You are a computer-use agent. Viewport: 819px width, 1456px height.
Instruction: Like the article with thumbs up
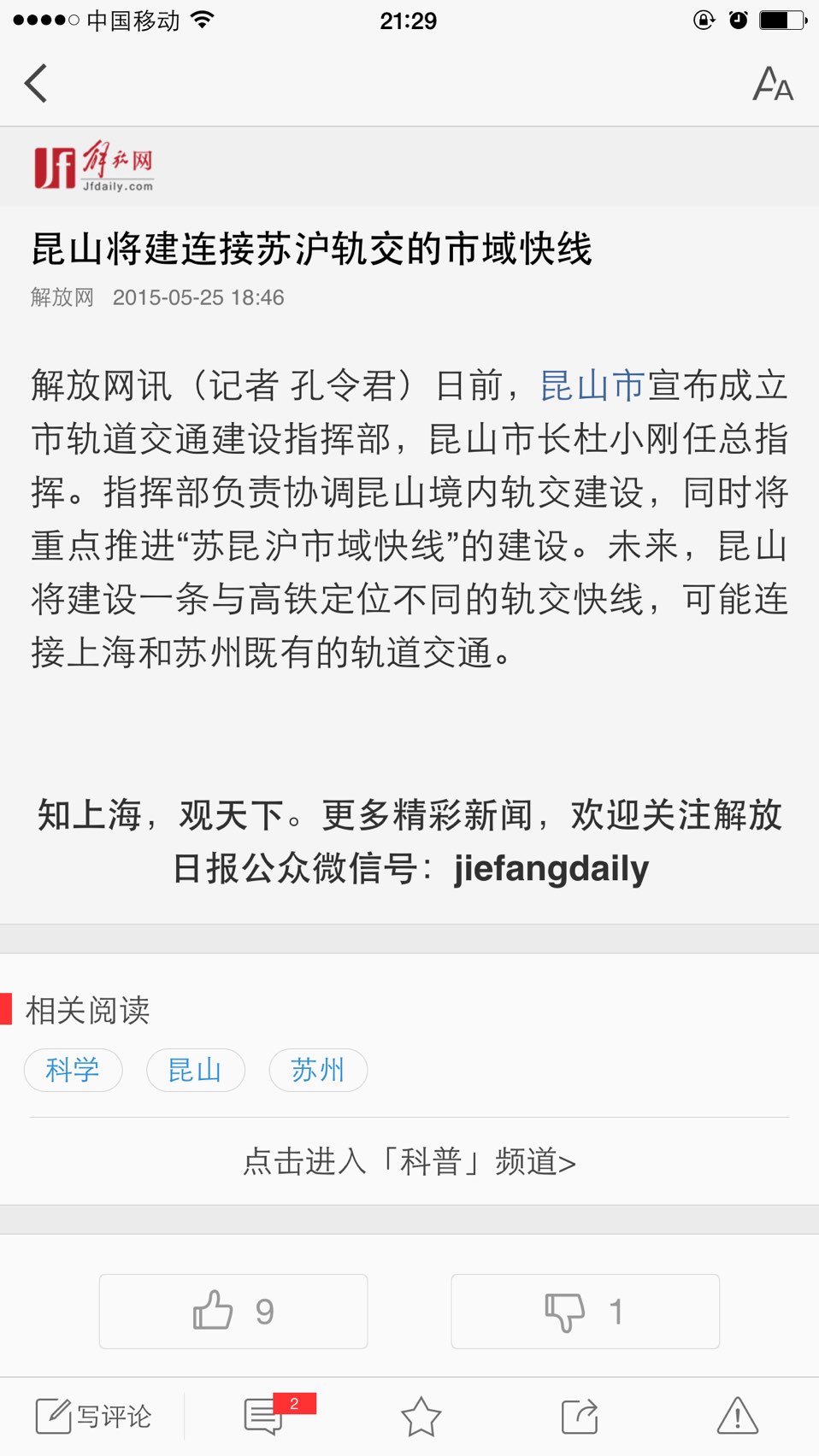(233, 1312)
